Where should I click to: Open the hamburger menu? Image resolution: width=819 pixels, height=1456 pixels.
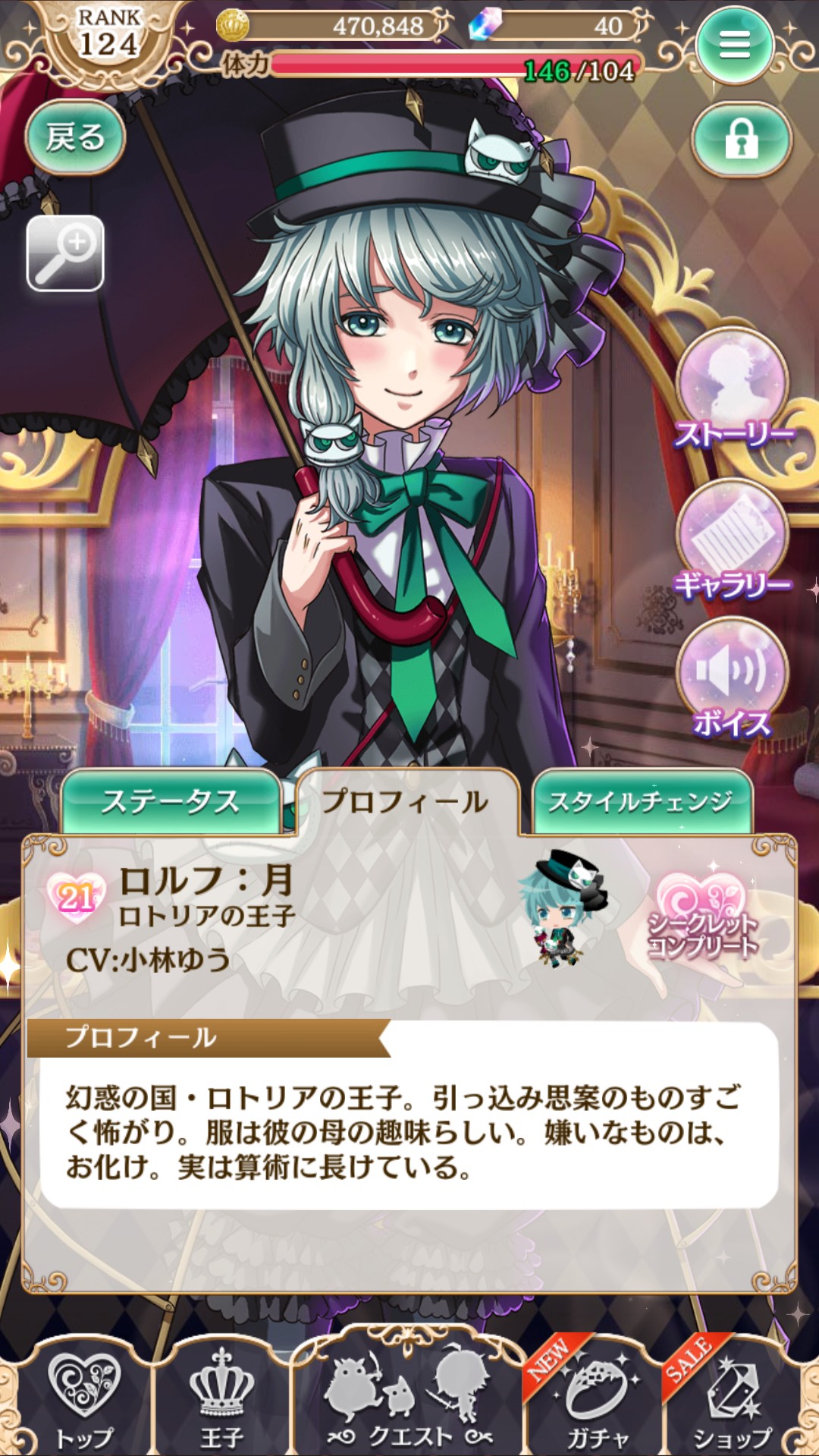coord(733,45)
